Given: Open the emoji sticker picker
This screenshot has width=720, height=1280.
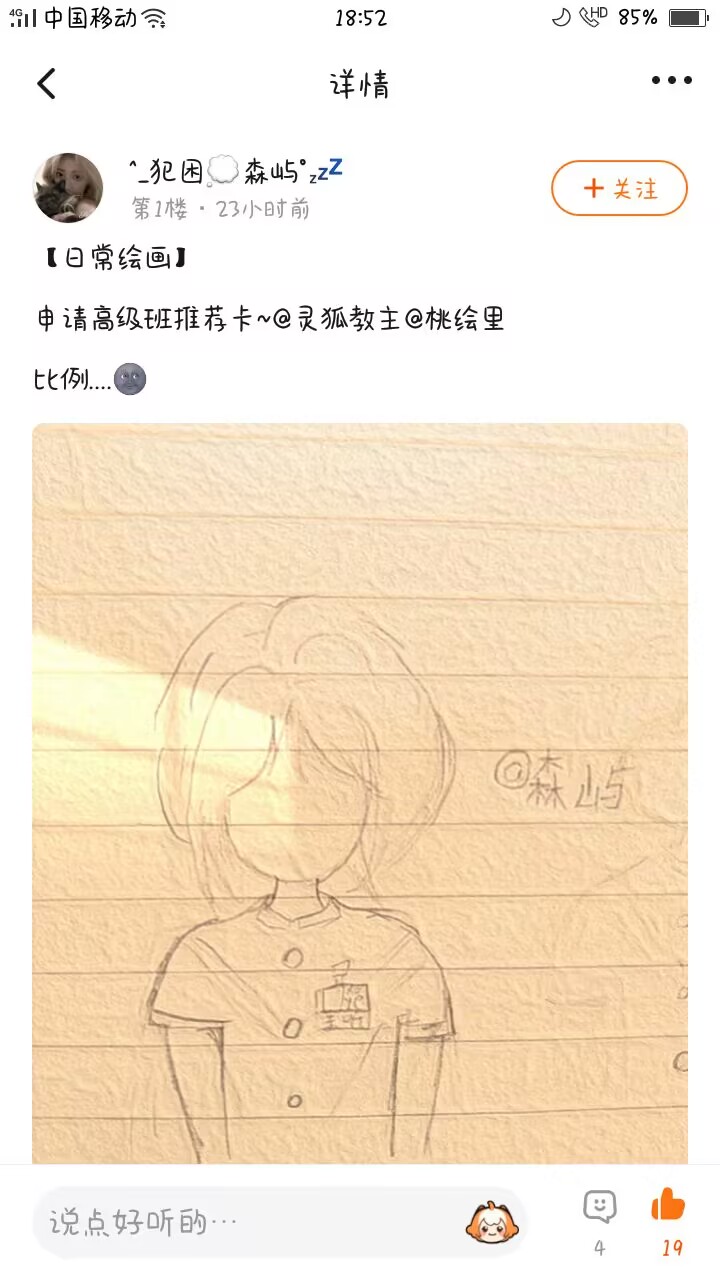Looking at the screenshot, I should click(x=490, y=1222).
